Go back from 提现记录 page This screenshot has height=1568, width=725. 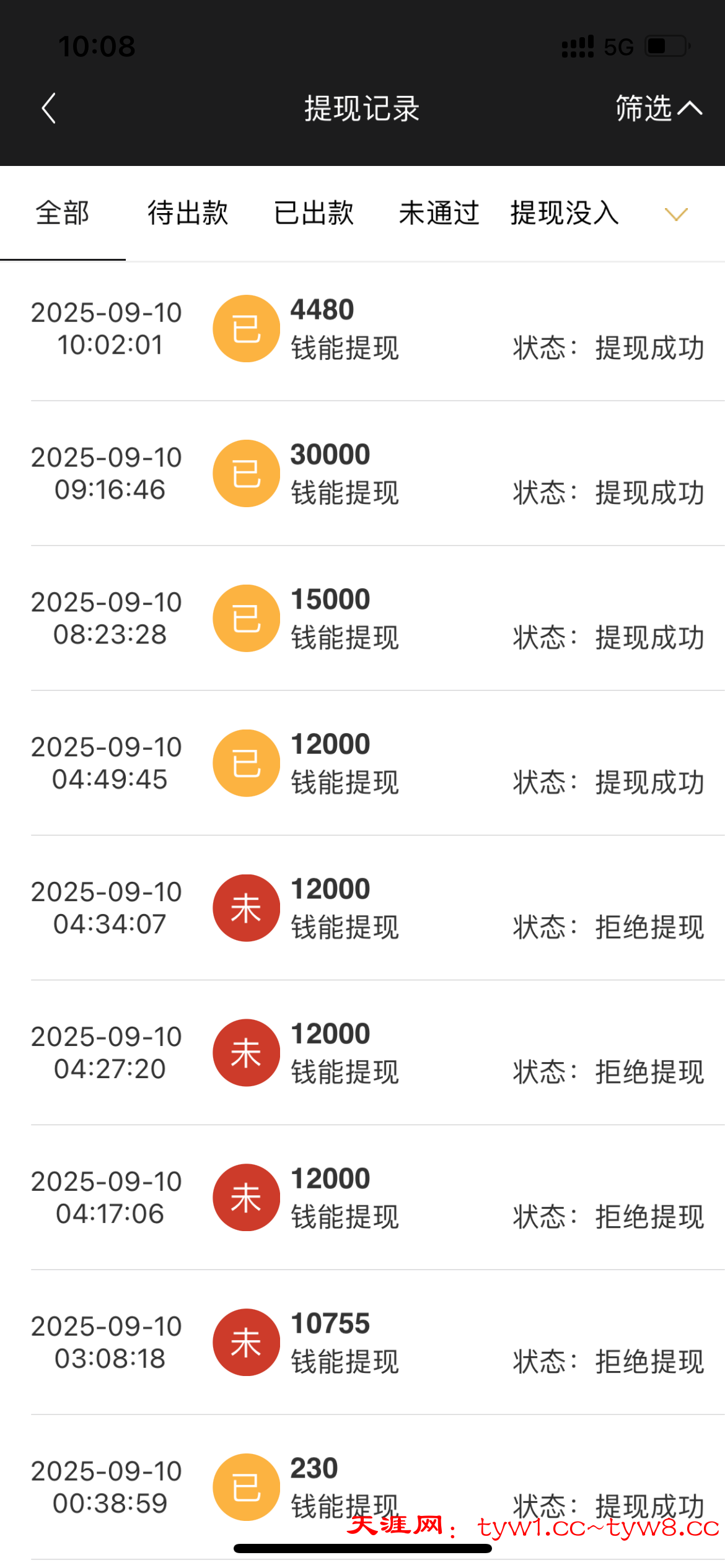pyautogui.click(x=49, y=108)
